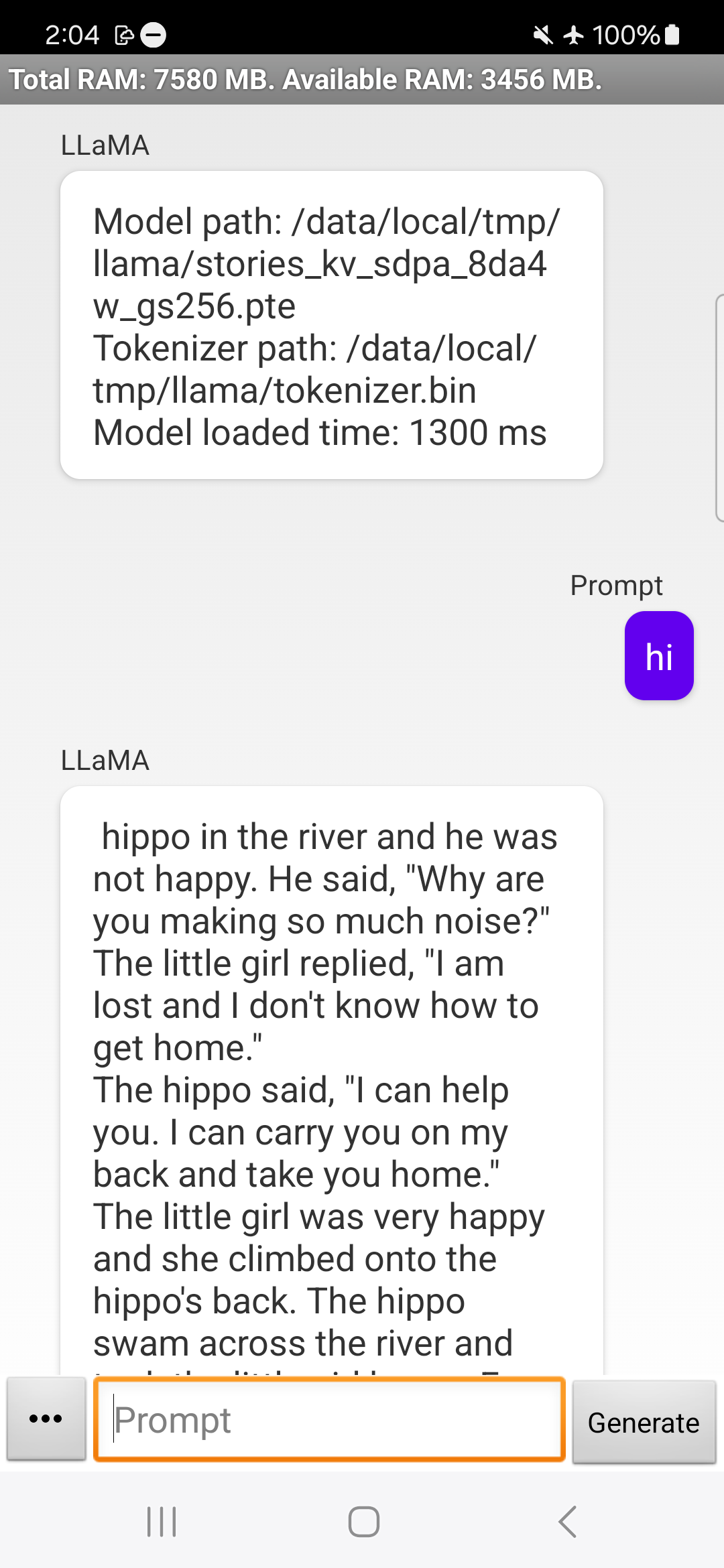Screen dimensions: 724x1568
Task: Tap the Generate button
Action: coord(644,1422)
